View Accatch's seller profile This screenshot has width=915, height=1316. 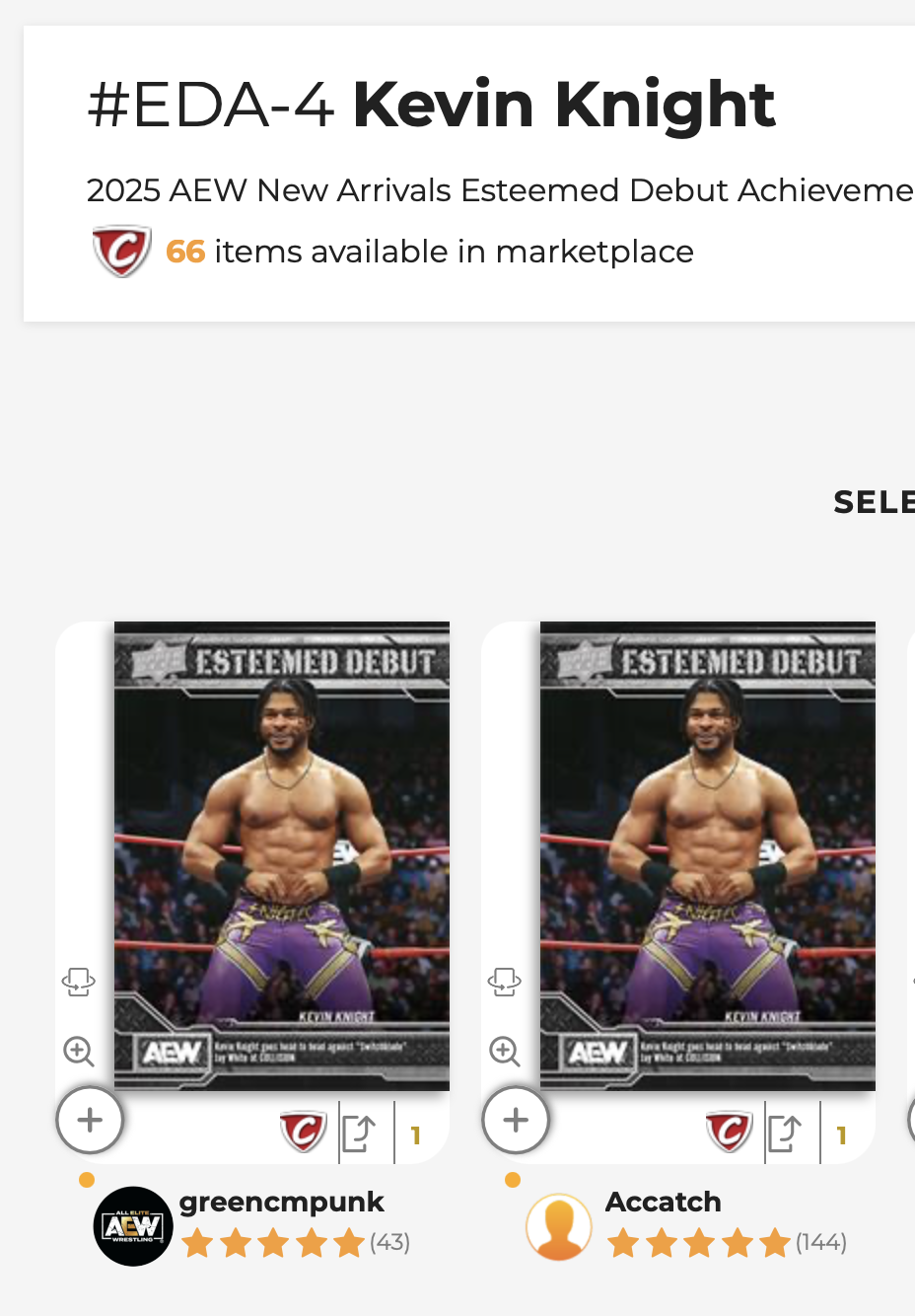pos(663,1203)
